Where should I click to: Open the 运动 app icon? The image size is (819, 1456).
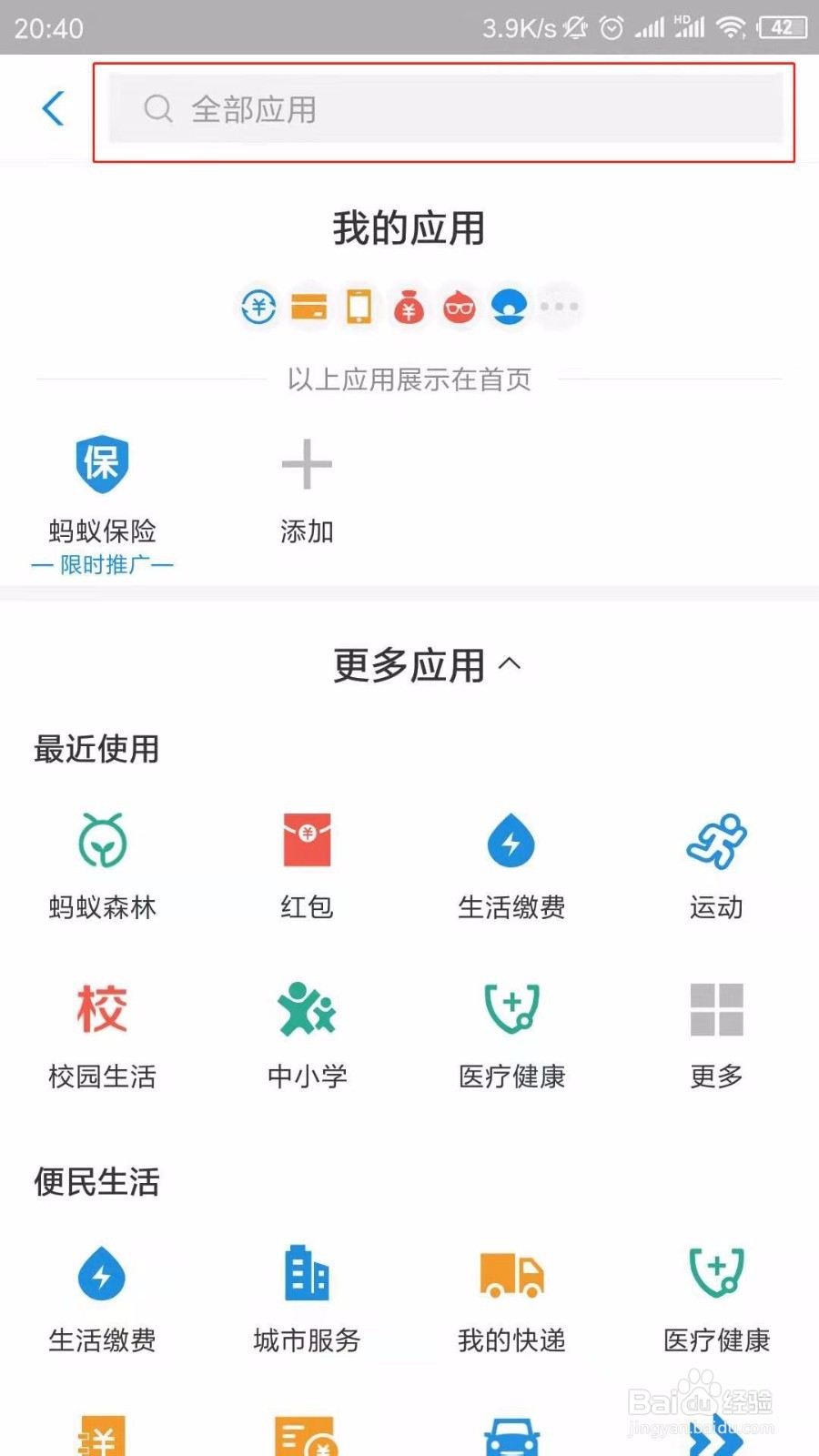[x=716, y=842]
